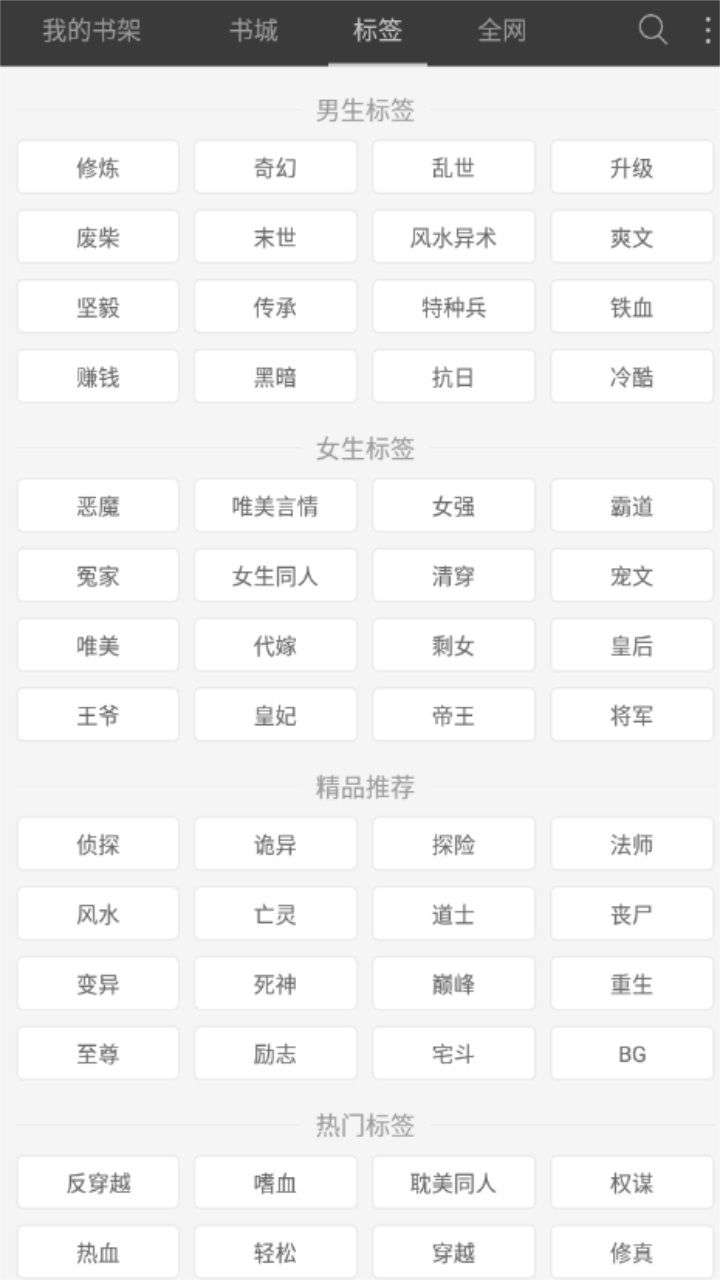Open the 耽美同人 tag under 热门标签

coord(453,1182)
